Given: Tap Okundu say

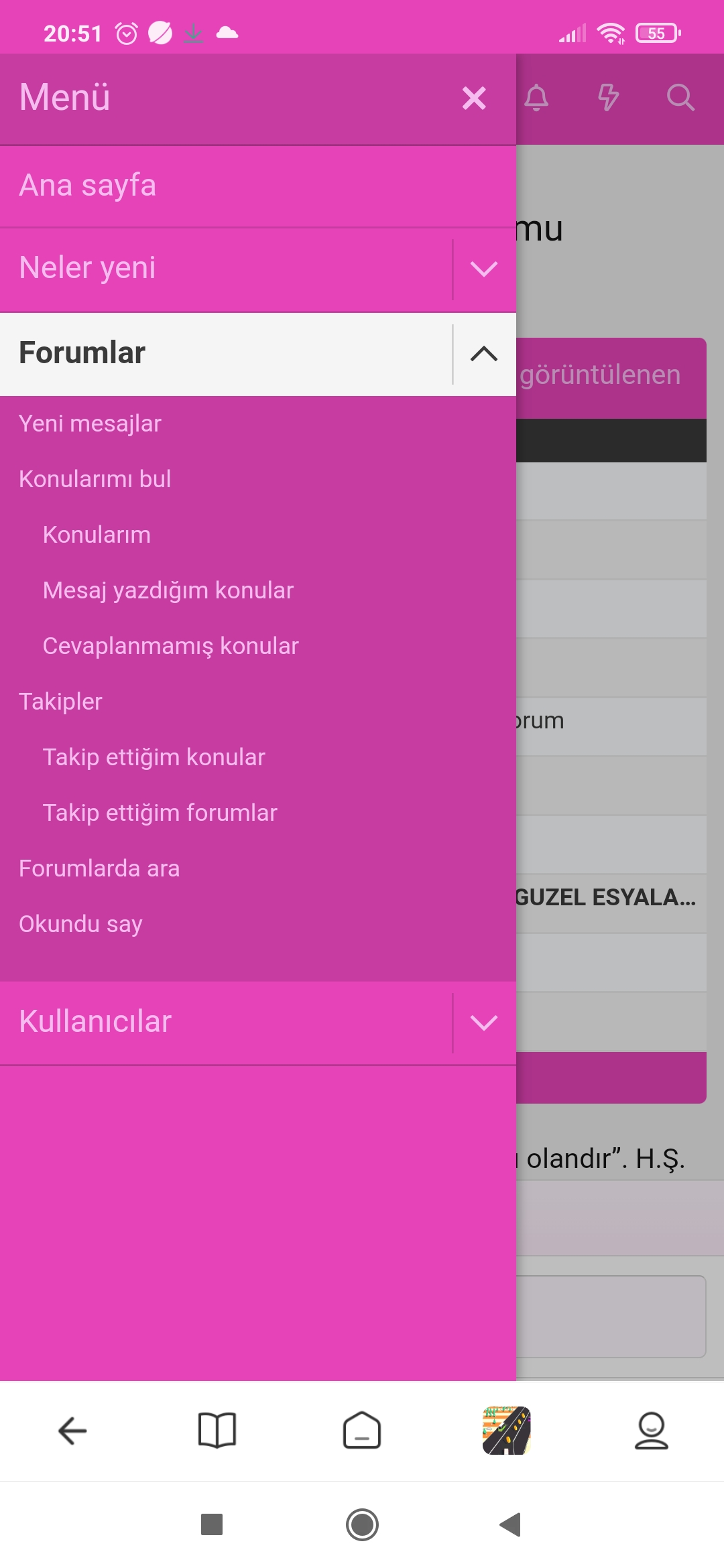Looking at the screenshot, I should coord(80,924).
